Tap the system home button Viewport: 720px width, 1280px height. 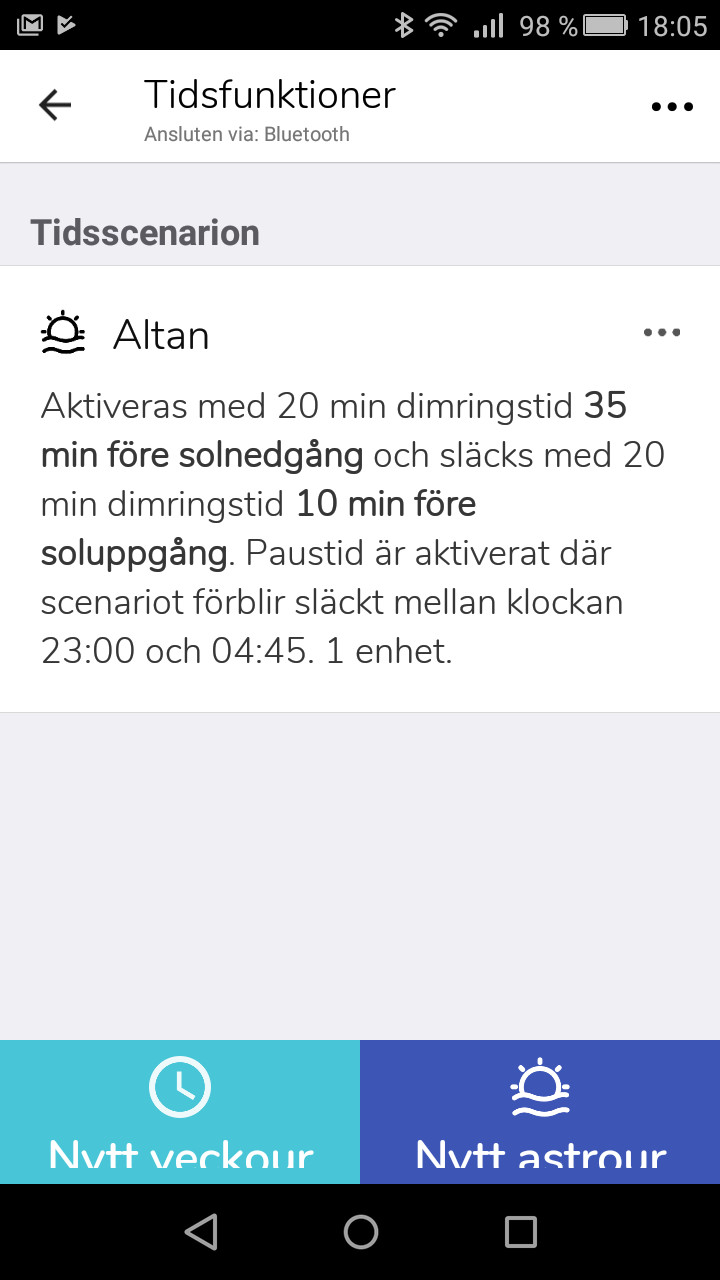[360, 1232]
